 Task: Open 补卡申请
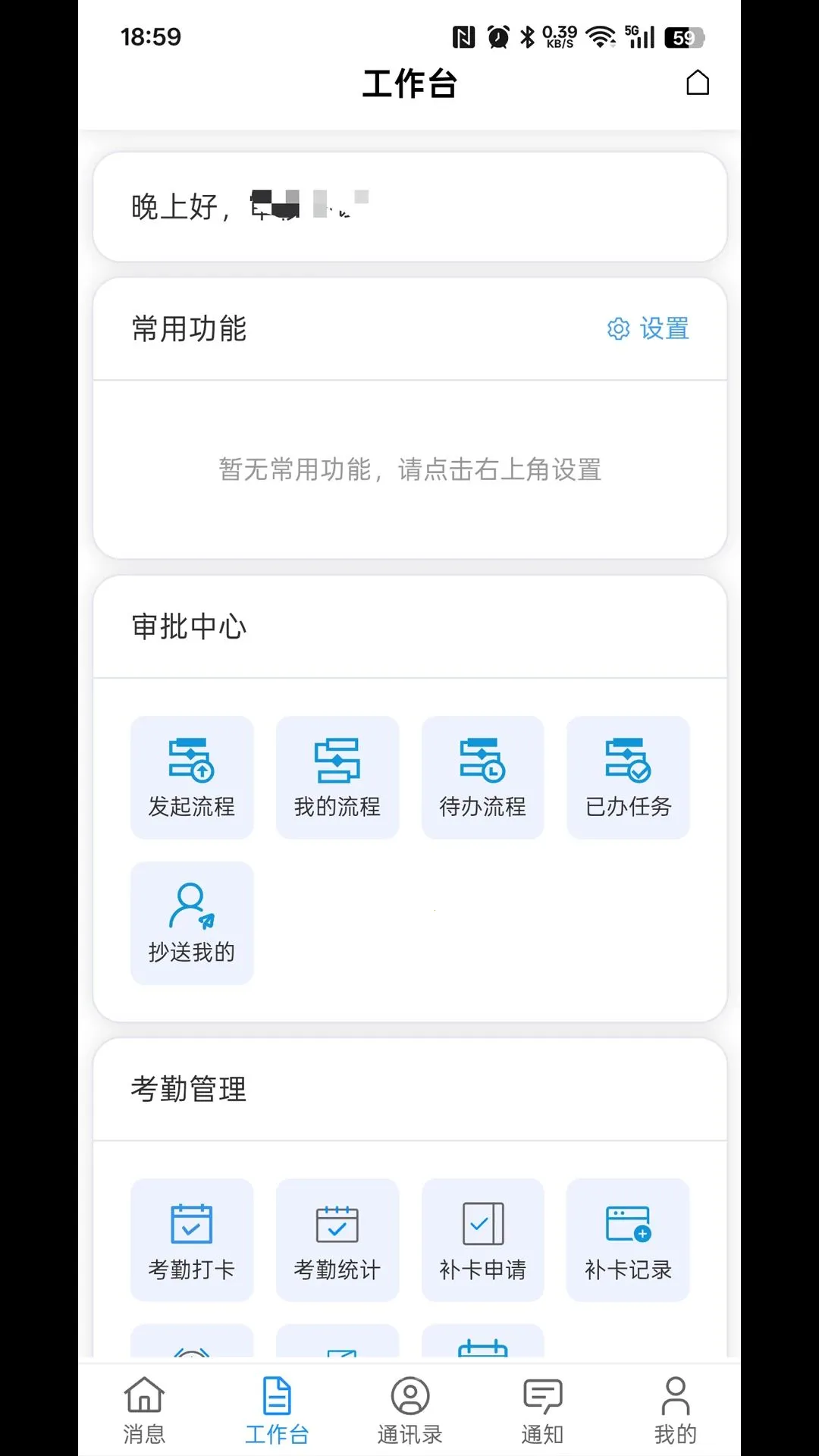[483, 1240]
